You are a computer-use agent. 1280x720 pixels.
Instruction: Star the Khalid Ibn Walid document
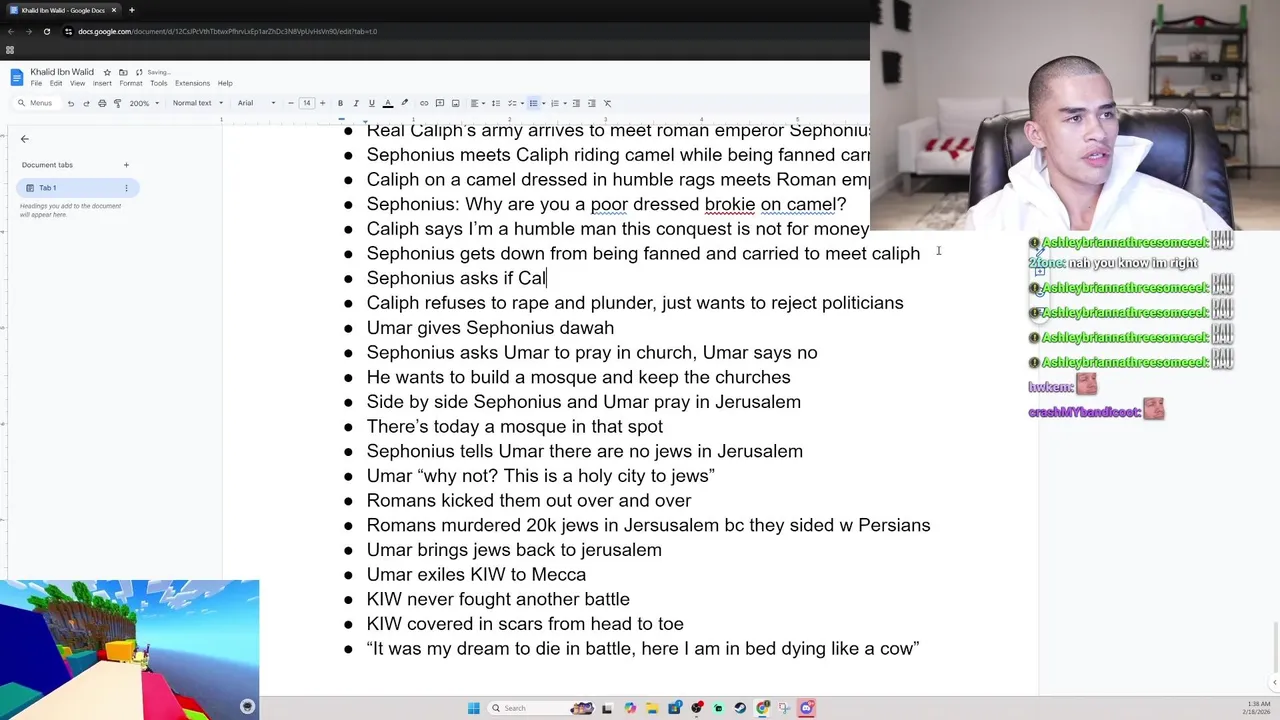[107, 72]
